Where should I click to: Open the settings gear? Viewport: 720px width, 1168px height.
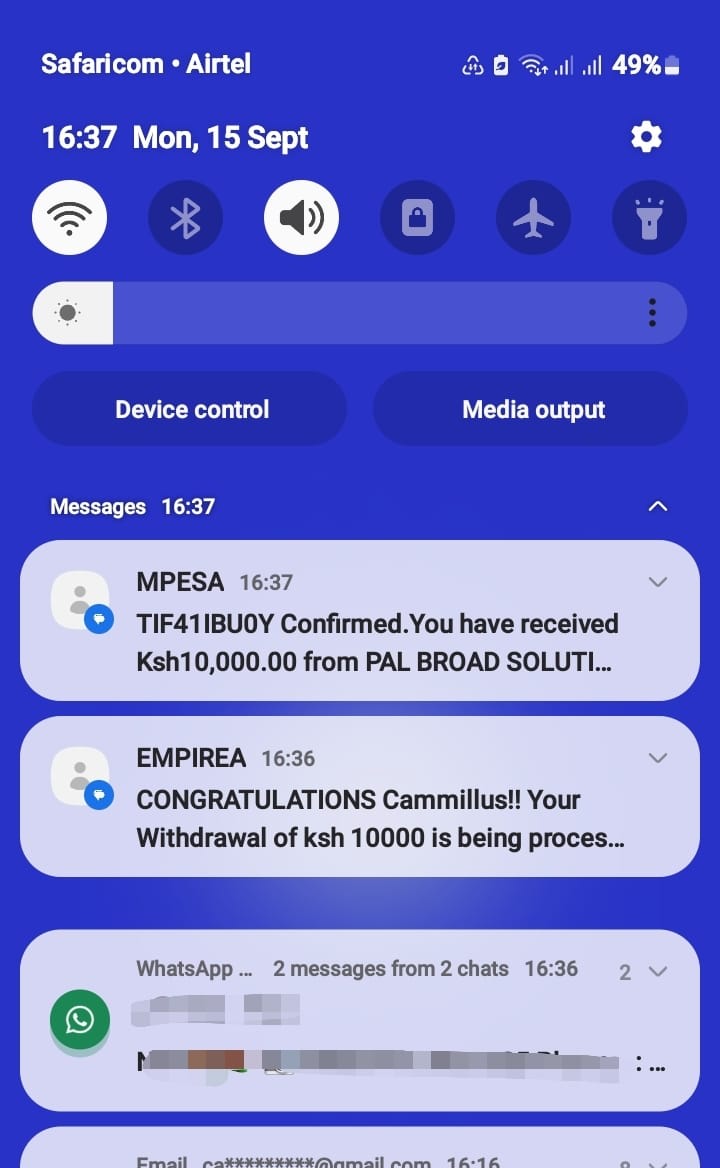coord(646,137)
